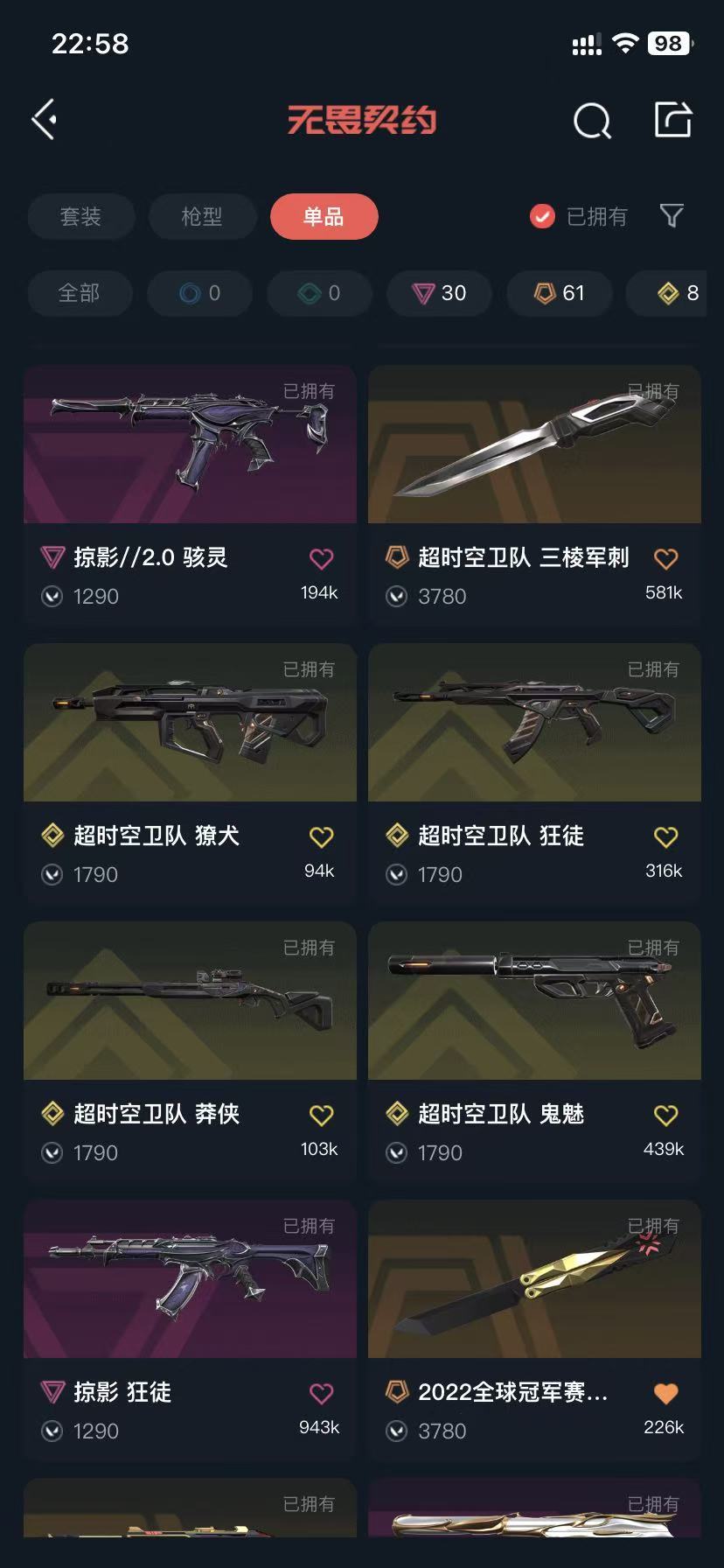Favorite the 掠影//2.0 骇灵 skin

tap(321, 557)
